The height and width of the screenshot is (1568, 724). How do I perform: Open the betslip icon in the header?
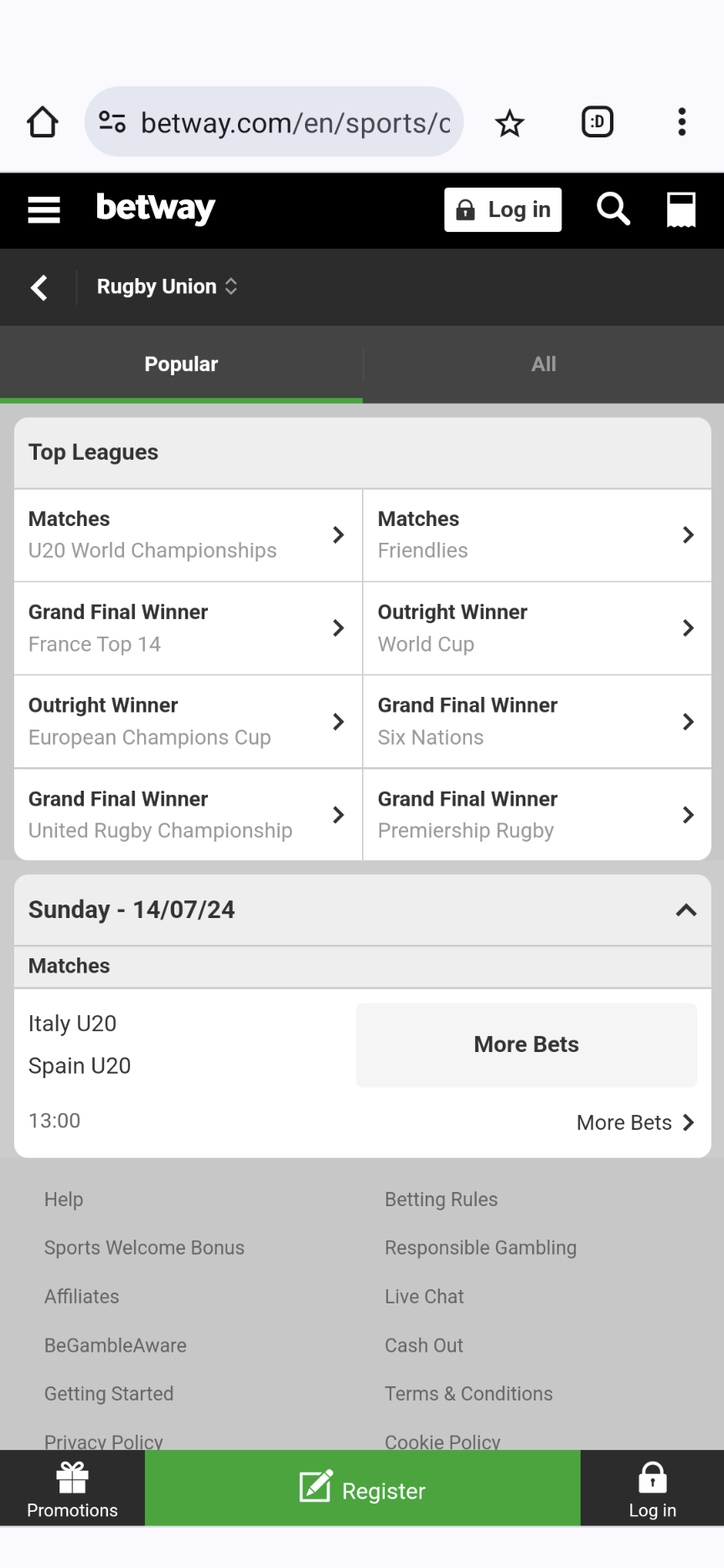tap(680, 209)
